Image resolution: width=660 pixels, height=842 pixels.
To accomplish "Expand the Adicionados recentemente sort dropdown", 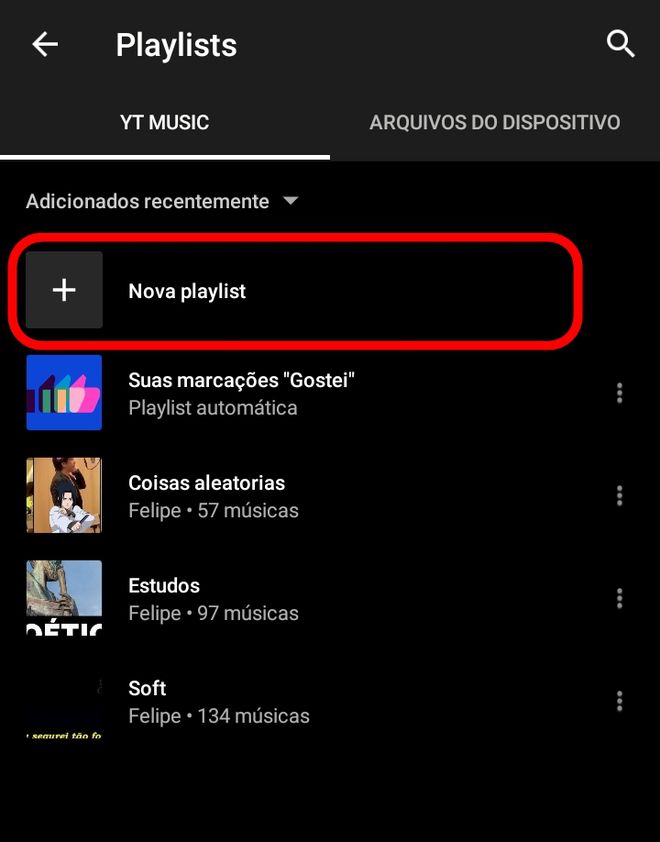I will coord(162,201).
